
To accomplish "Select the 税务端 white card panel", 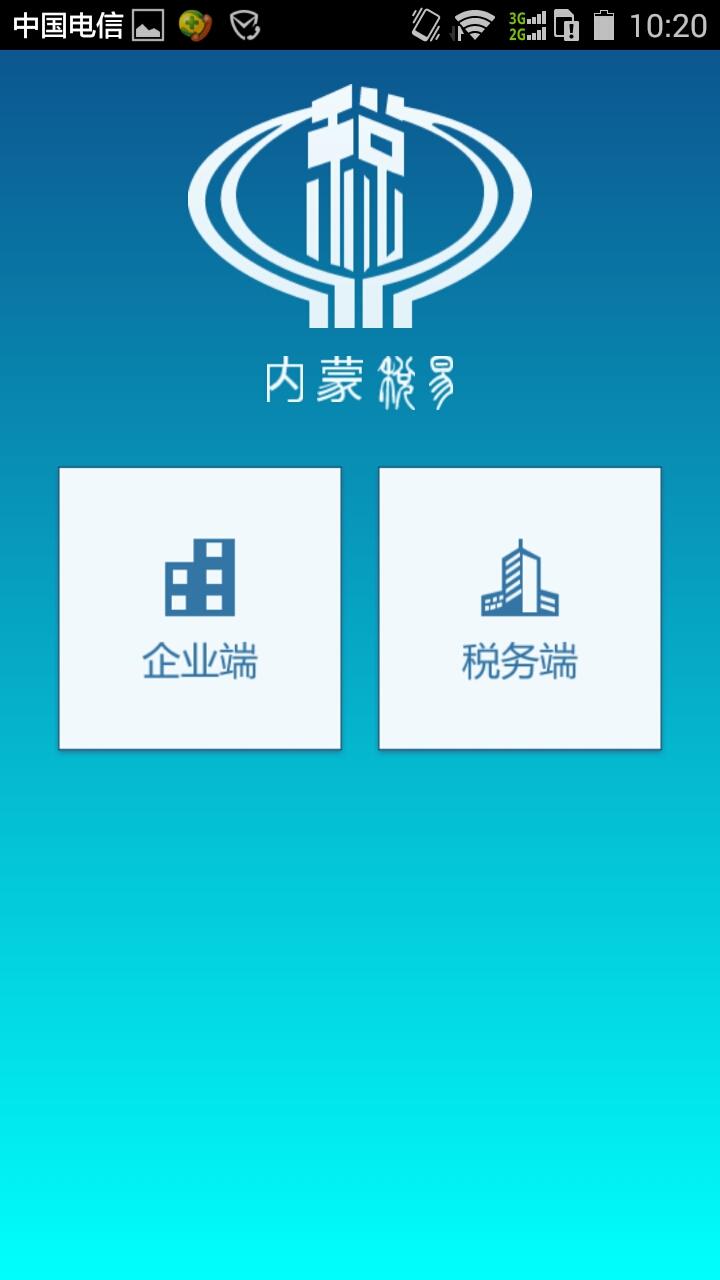I will pos(519,607).
